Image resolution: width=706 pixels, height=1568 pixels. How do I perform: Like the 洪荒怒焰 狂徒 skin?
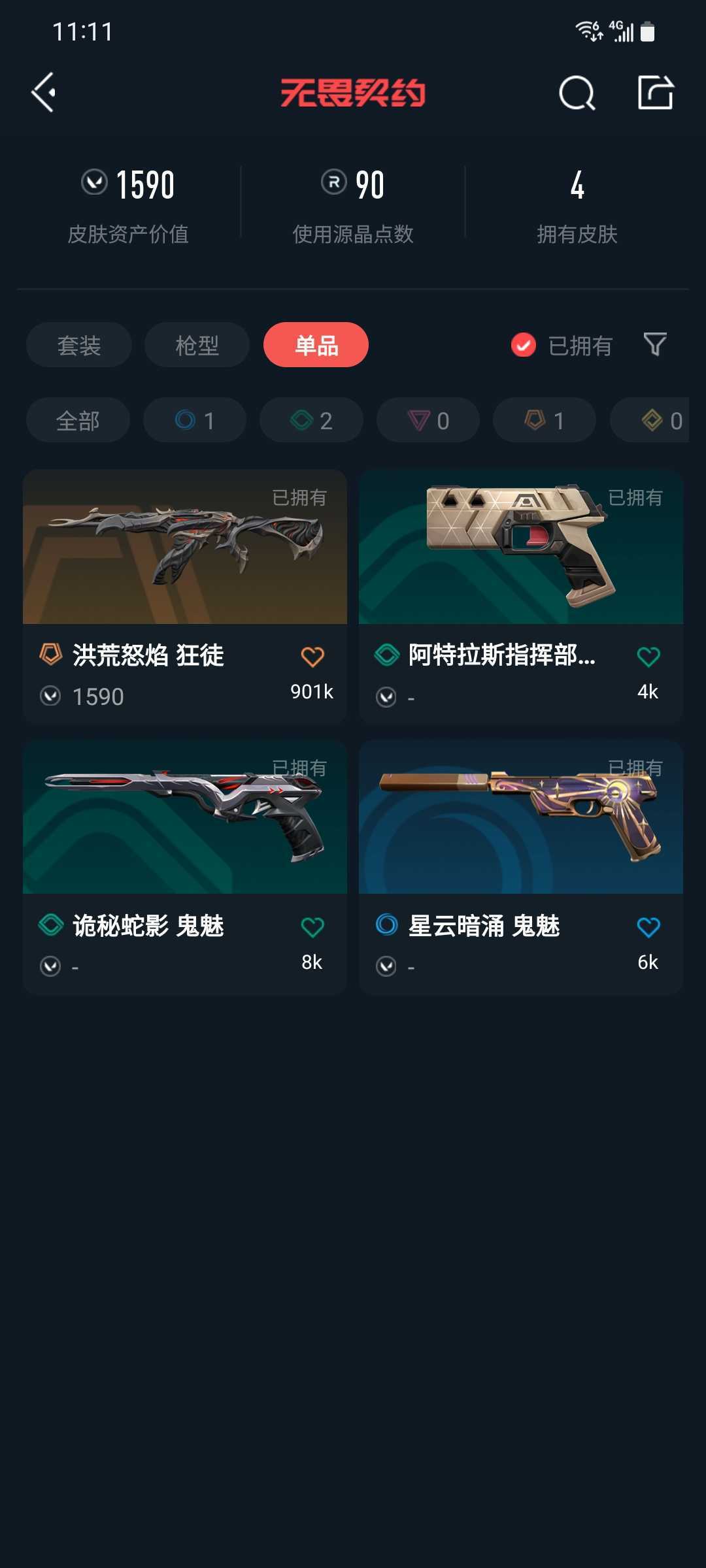click(312, 657)
